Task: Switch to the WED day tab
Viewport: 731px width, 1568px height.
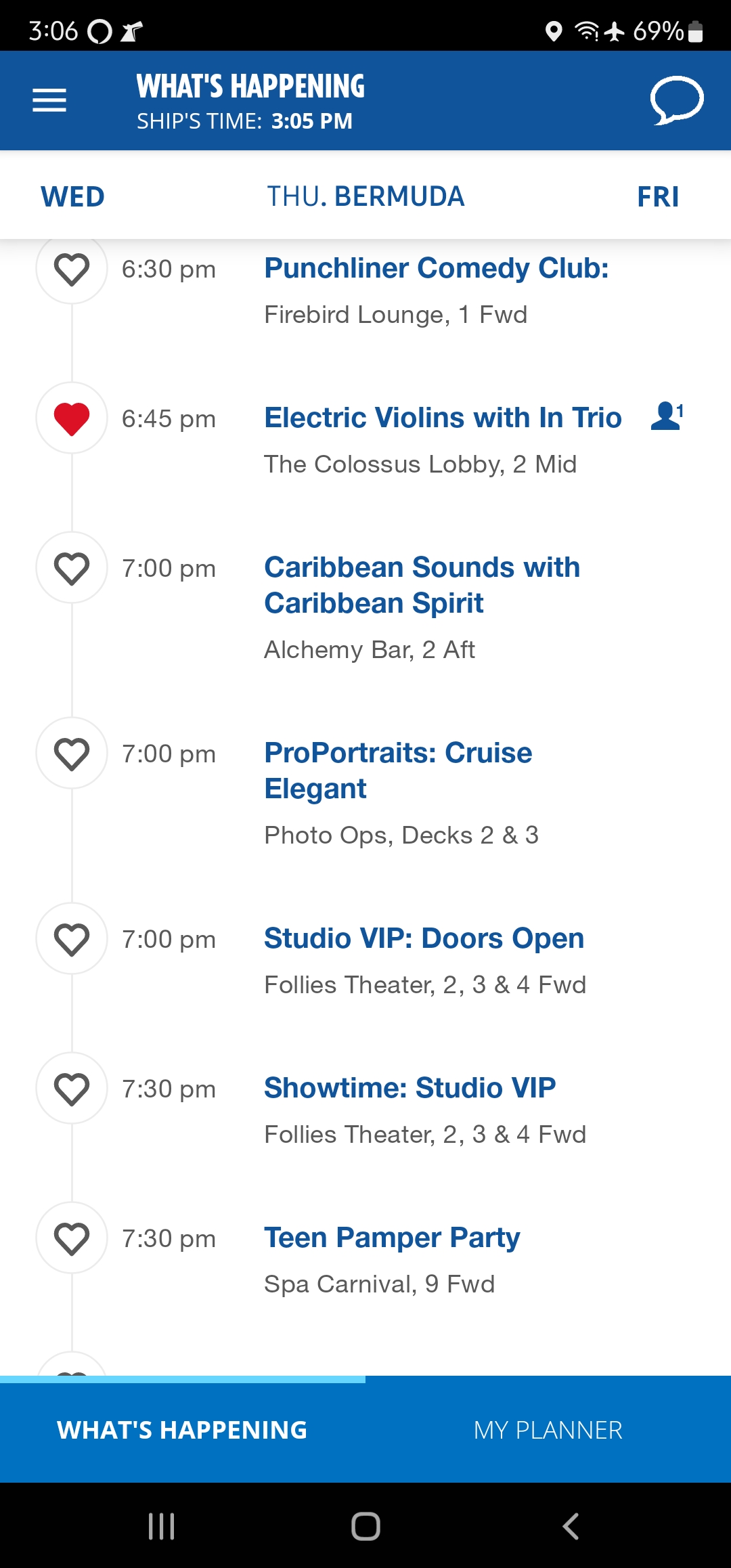Action: pos(72,197)
